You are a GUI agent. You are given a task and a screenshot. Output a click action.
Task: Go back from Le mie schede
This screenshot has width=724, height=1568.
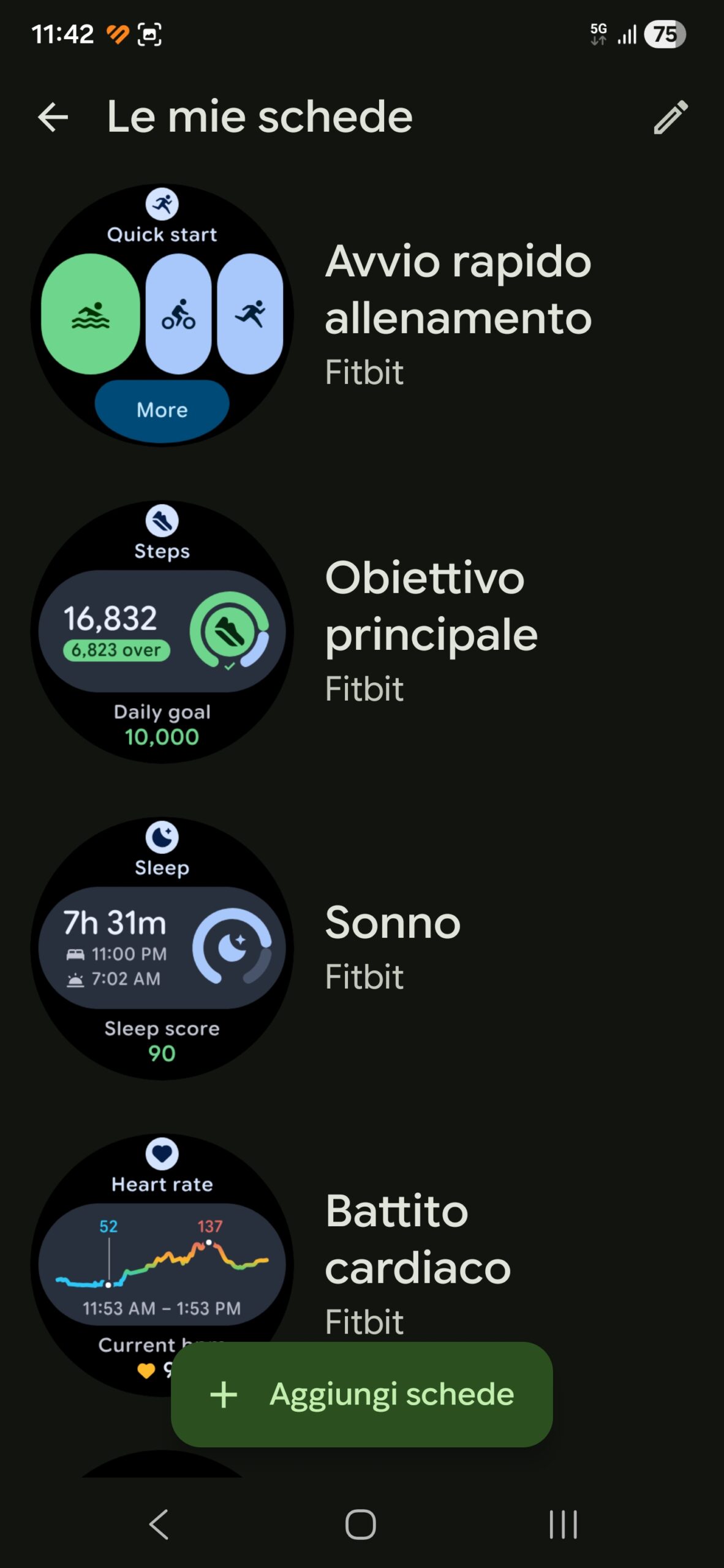(53, 117)
